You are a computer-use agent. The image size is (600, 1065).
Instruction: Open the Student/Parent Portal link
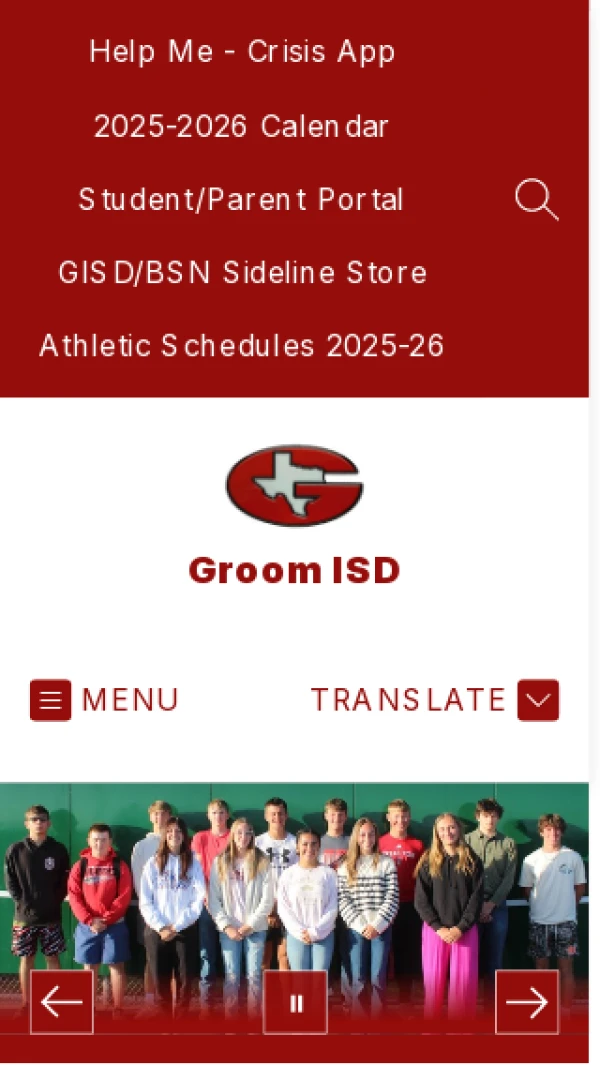pyautogui.click(x=241, y=200)
